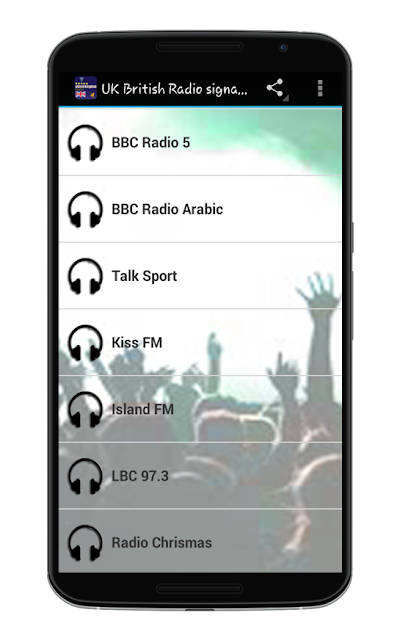This screenshot has width=400, height=640.
Task: Tune in to LBC 97.3
Action: pos(200,476)
